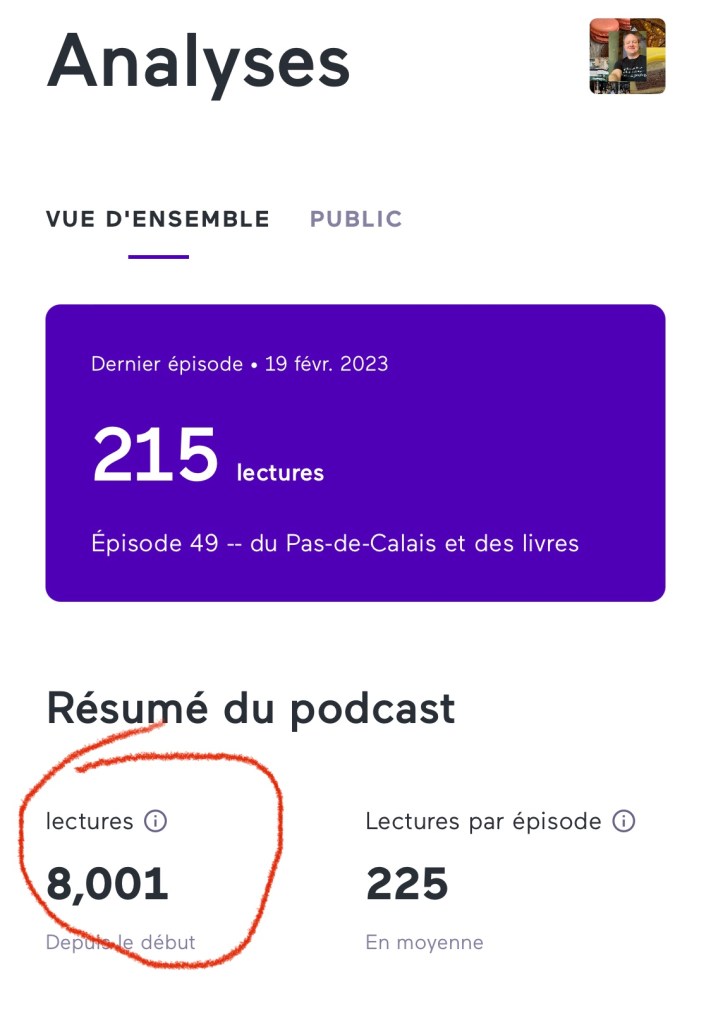Switch to the PUBLIC tab
This screenshot has width=711, height=1023.
point(356,219)
